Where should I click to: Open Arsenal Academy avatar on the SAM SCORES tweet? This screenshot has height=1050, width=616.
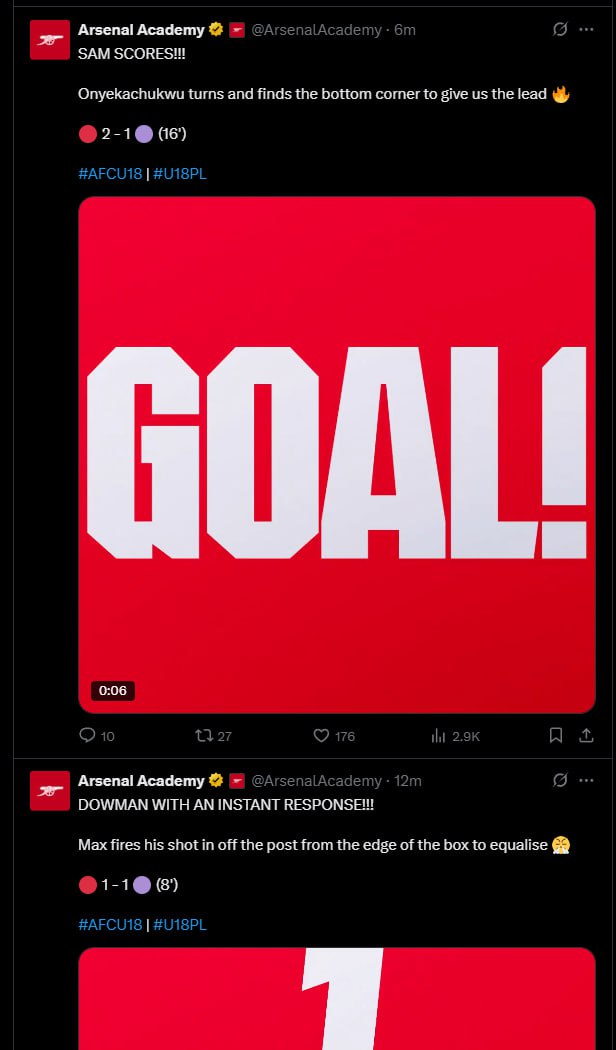(x=49, y=40)
